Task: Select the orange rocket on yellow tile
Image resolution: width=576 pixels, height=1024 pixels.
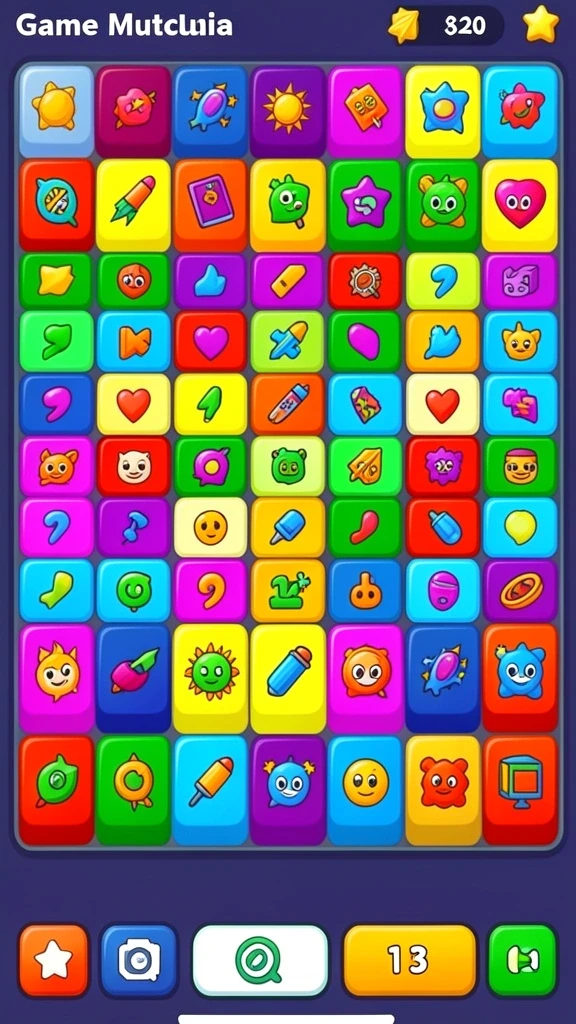Action: click(133, 204)
